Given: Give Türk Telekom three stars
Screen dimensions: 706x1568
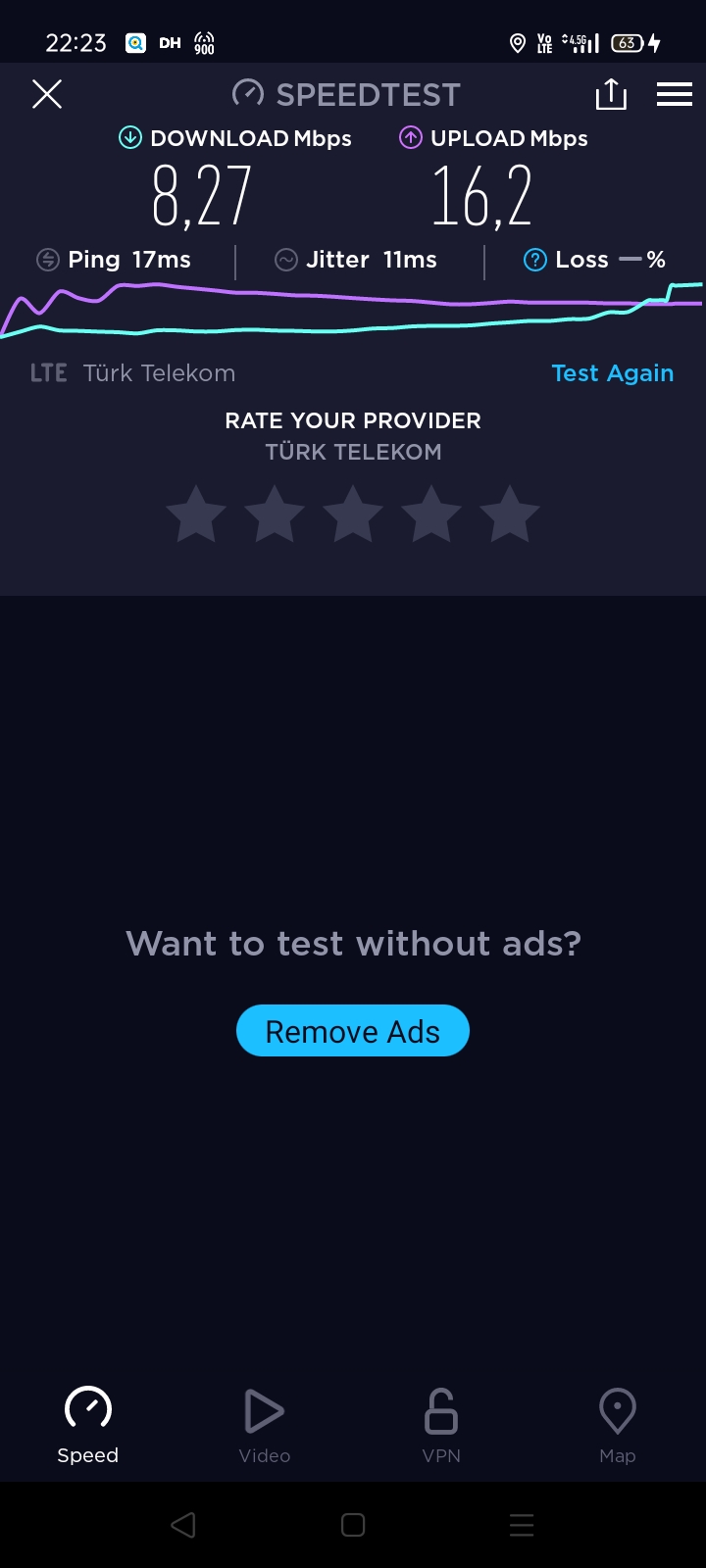Looking at the screenshot, I should point(353,515).
